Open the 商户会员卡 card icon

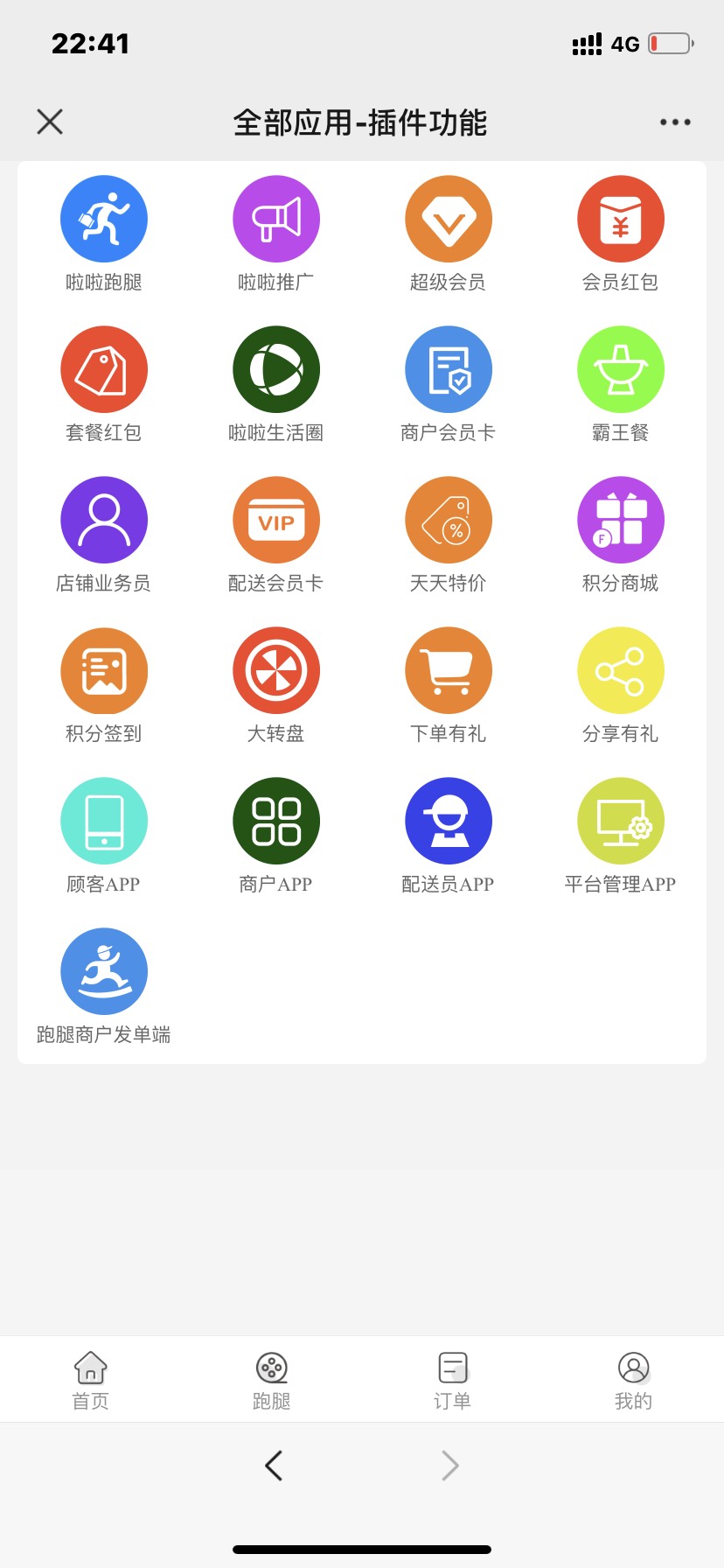(x=449, y=368)
